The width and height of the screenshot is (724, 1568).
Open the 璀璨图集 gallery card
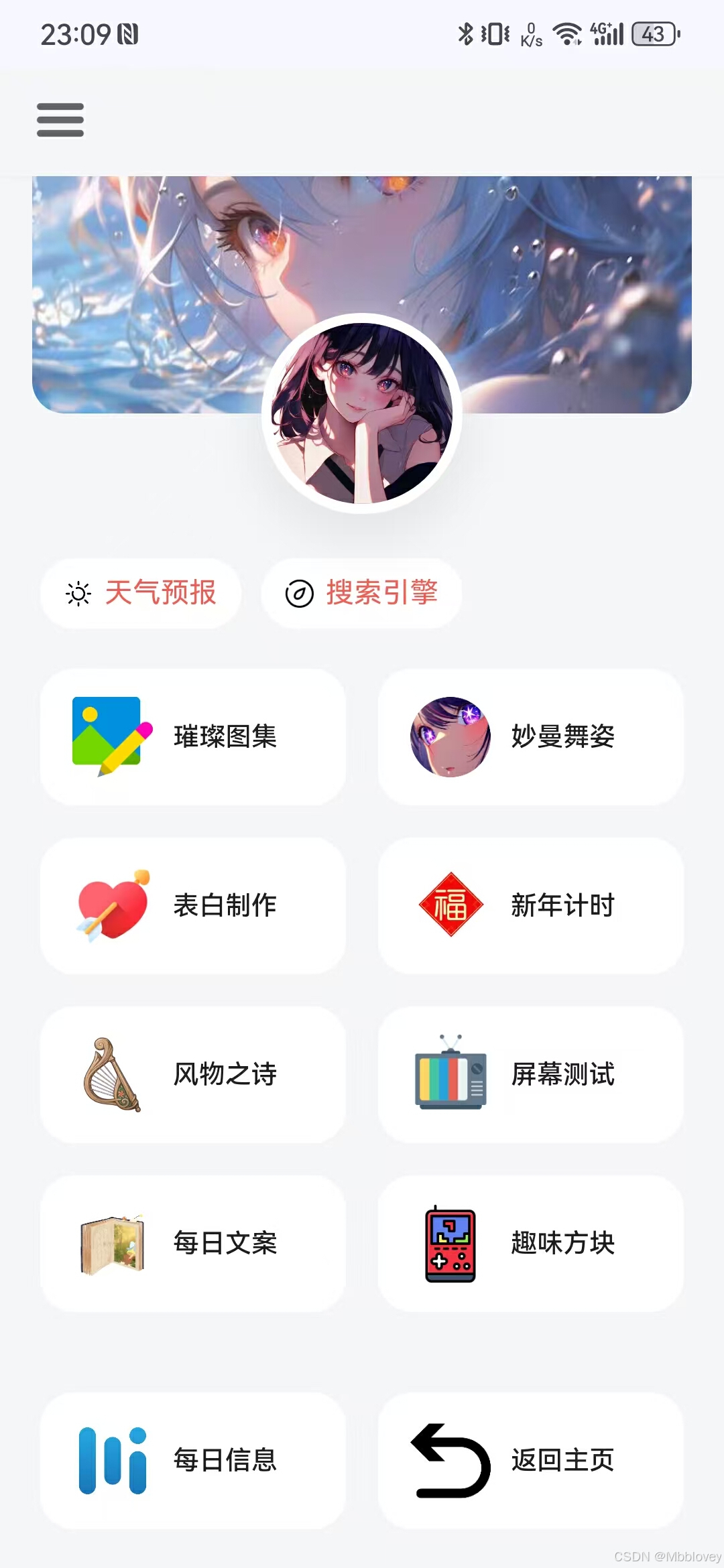pyautogui.click(x=193, y=736)
